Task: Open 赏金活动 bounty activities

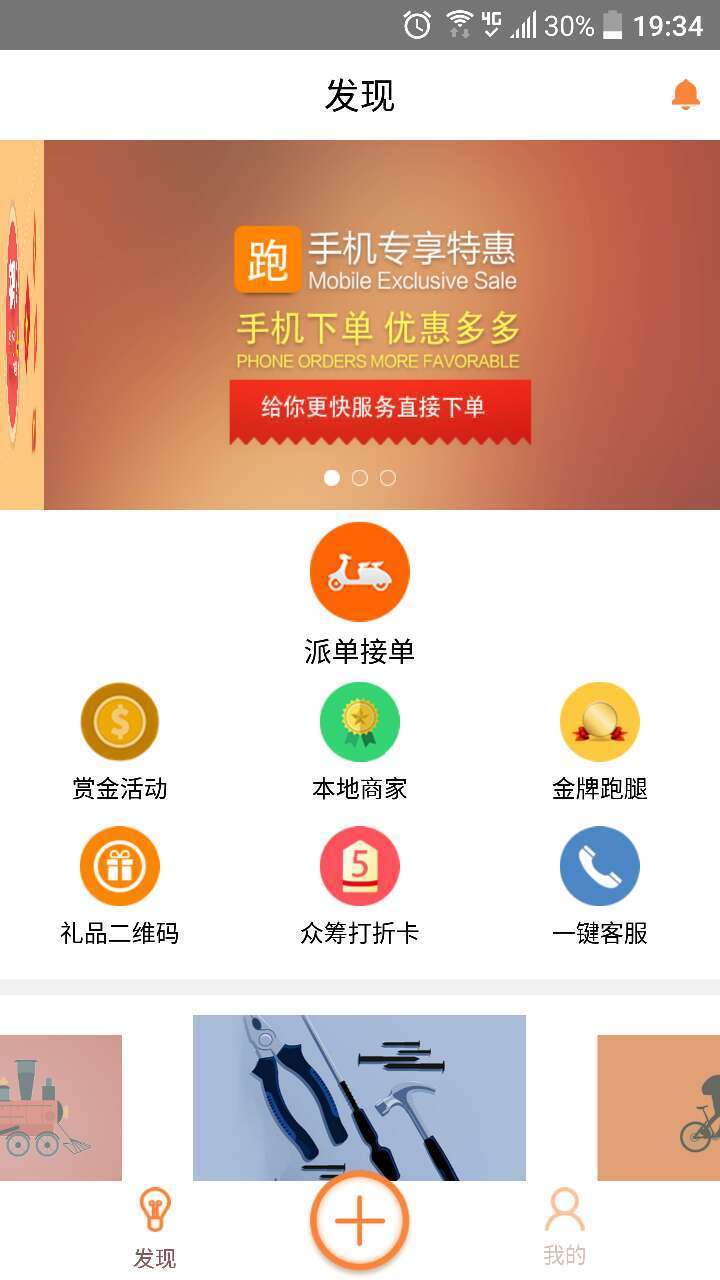Action: (120, 722)
